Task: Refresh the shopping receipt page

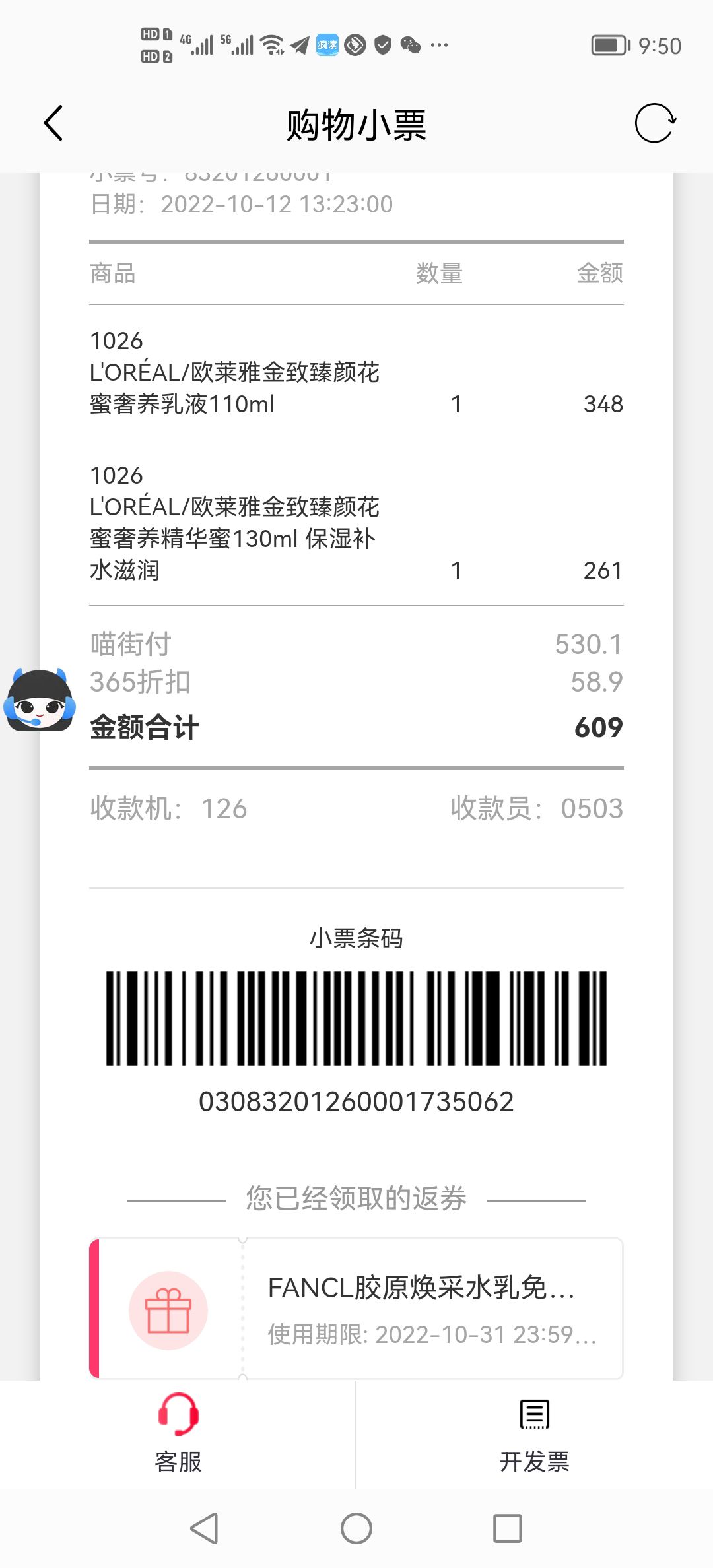Action: 655,123
